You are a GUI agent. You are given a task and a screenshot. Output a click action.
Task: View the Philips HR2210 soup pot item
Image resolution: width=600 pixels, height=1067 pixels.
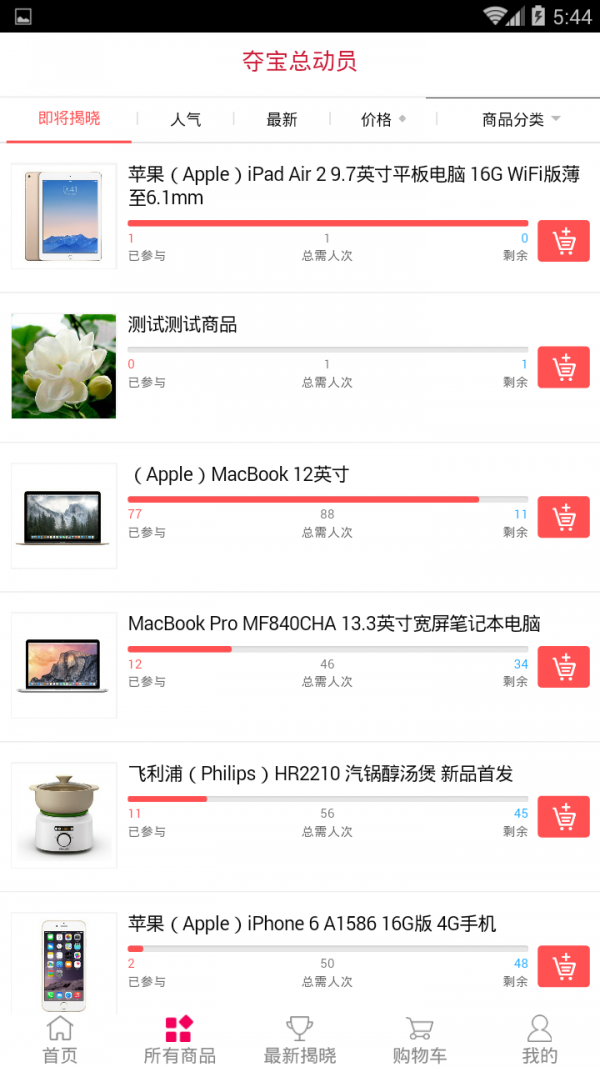point(320,774)
